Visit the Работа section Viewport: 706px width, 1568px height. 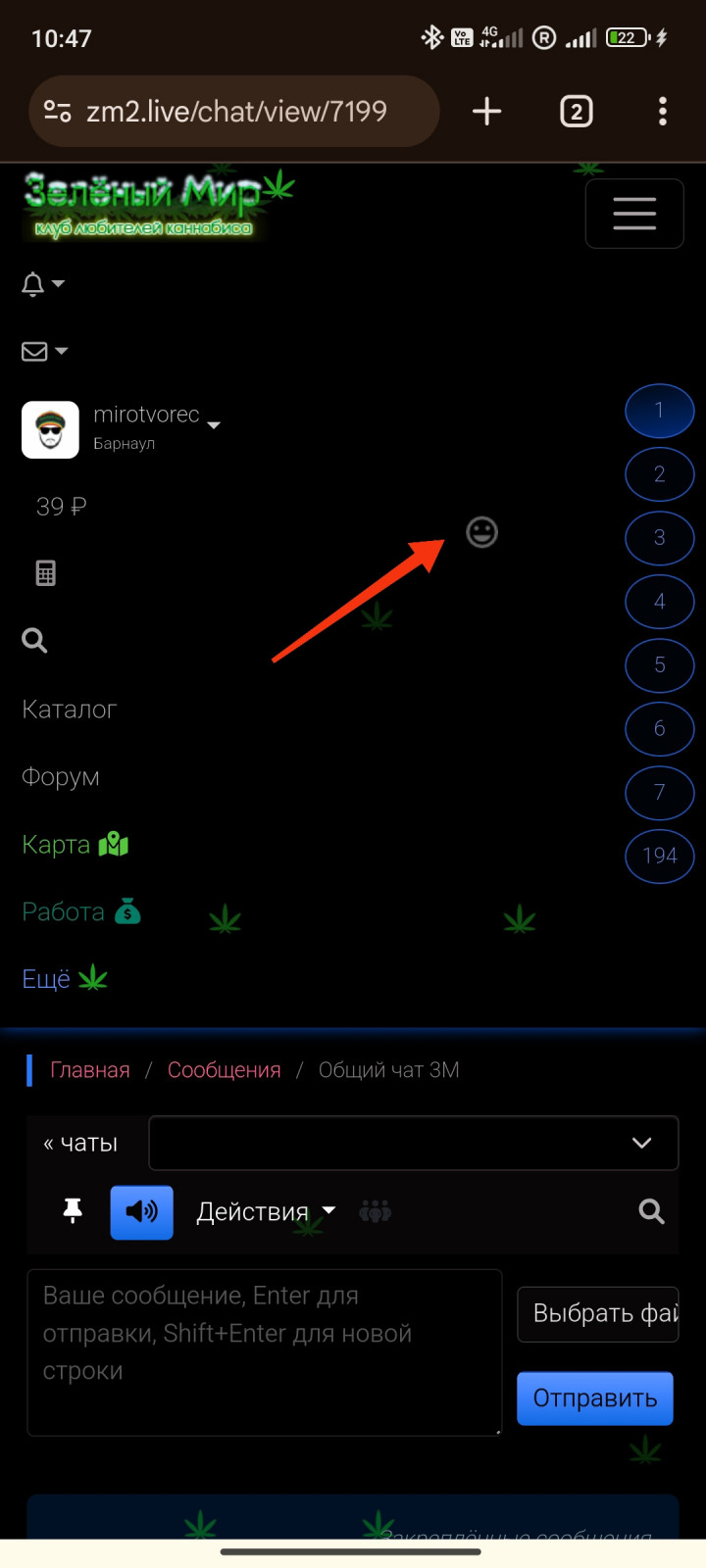click(x=80, y=911)
